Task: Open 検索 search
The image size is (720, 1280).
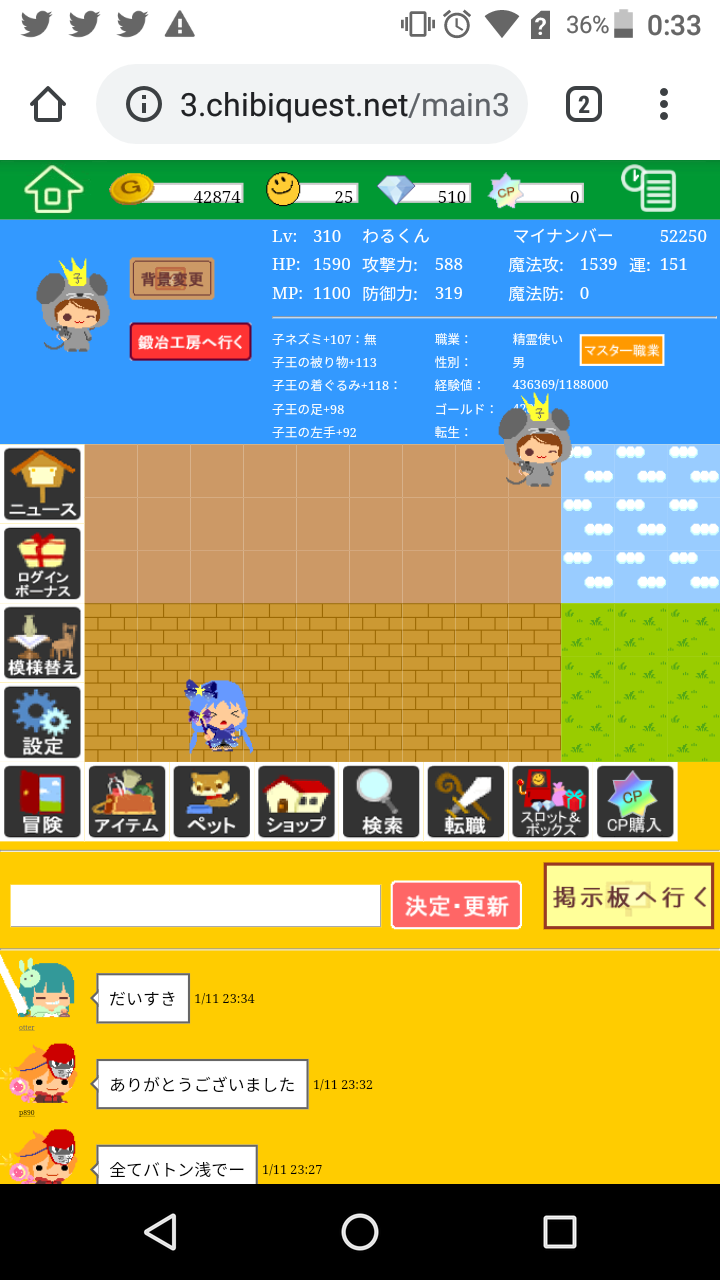Action: tap(381, 801)
